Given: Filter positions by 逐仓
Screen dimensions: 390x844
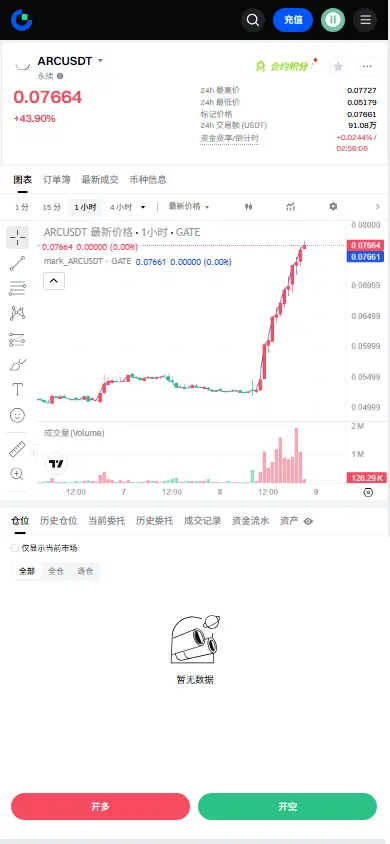Looking at the screenshot, I should [85, 571].
